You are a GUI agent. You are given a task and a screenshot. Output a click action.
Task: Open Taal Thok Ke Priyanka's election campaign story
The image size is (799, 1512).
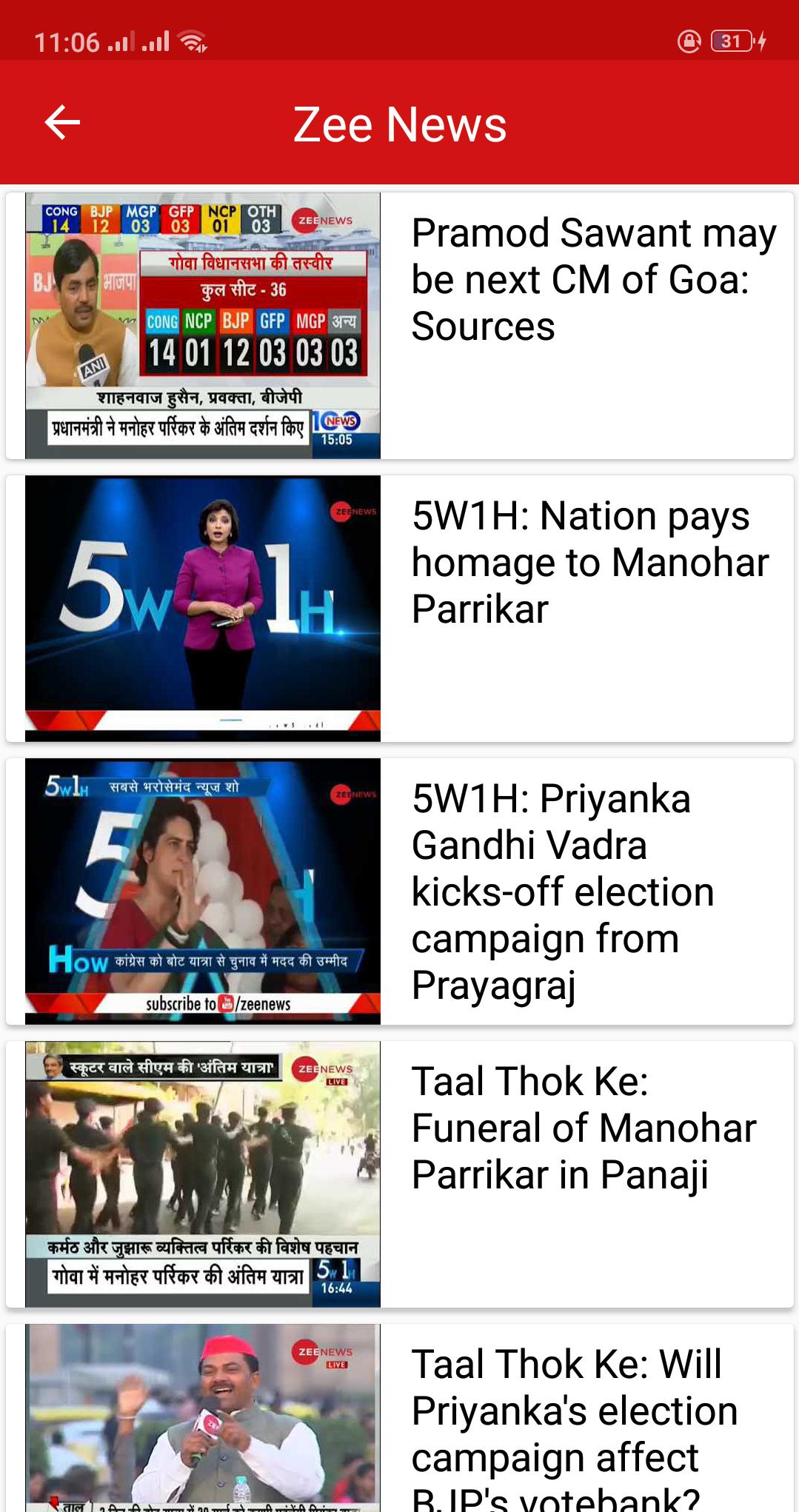coord(400,1422)
